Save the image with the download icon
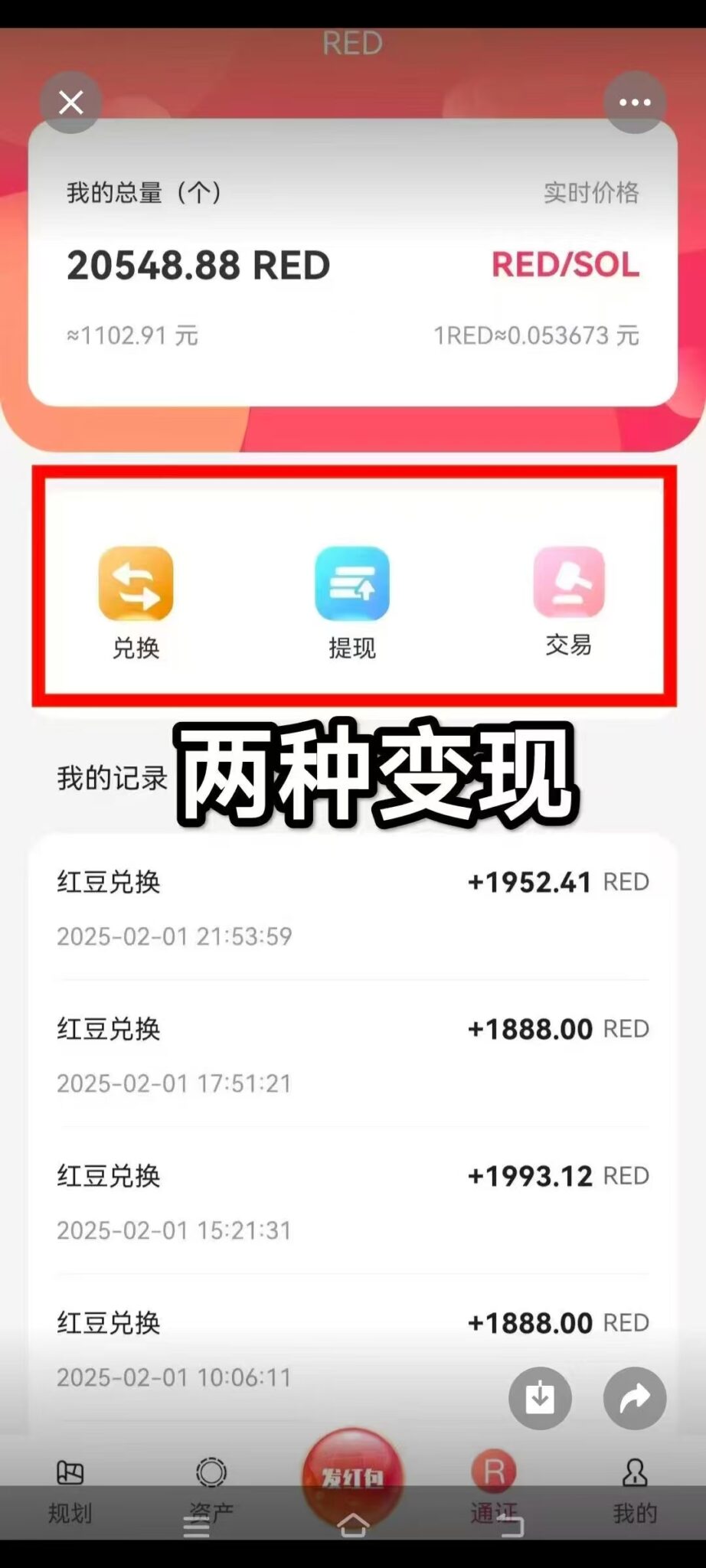The height and width of the screenshot is (1568, 706). pos(540,1398)
